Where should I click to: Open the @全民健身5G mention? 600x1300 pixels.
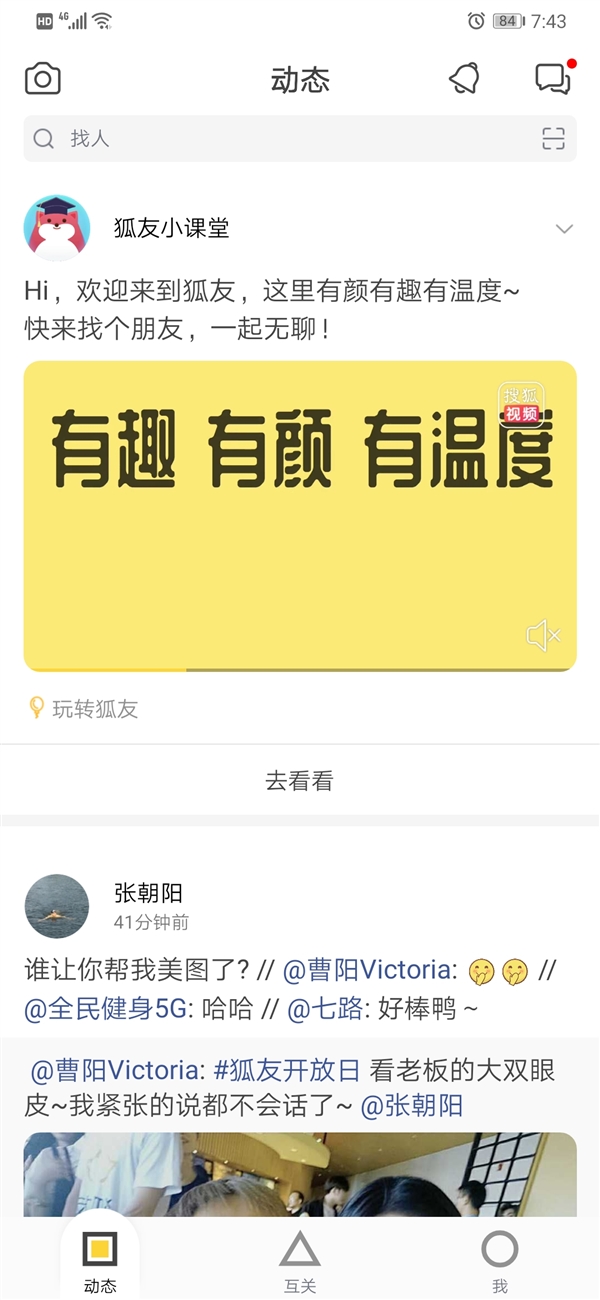point(106,1009)
